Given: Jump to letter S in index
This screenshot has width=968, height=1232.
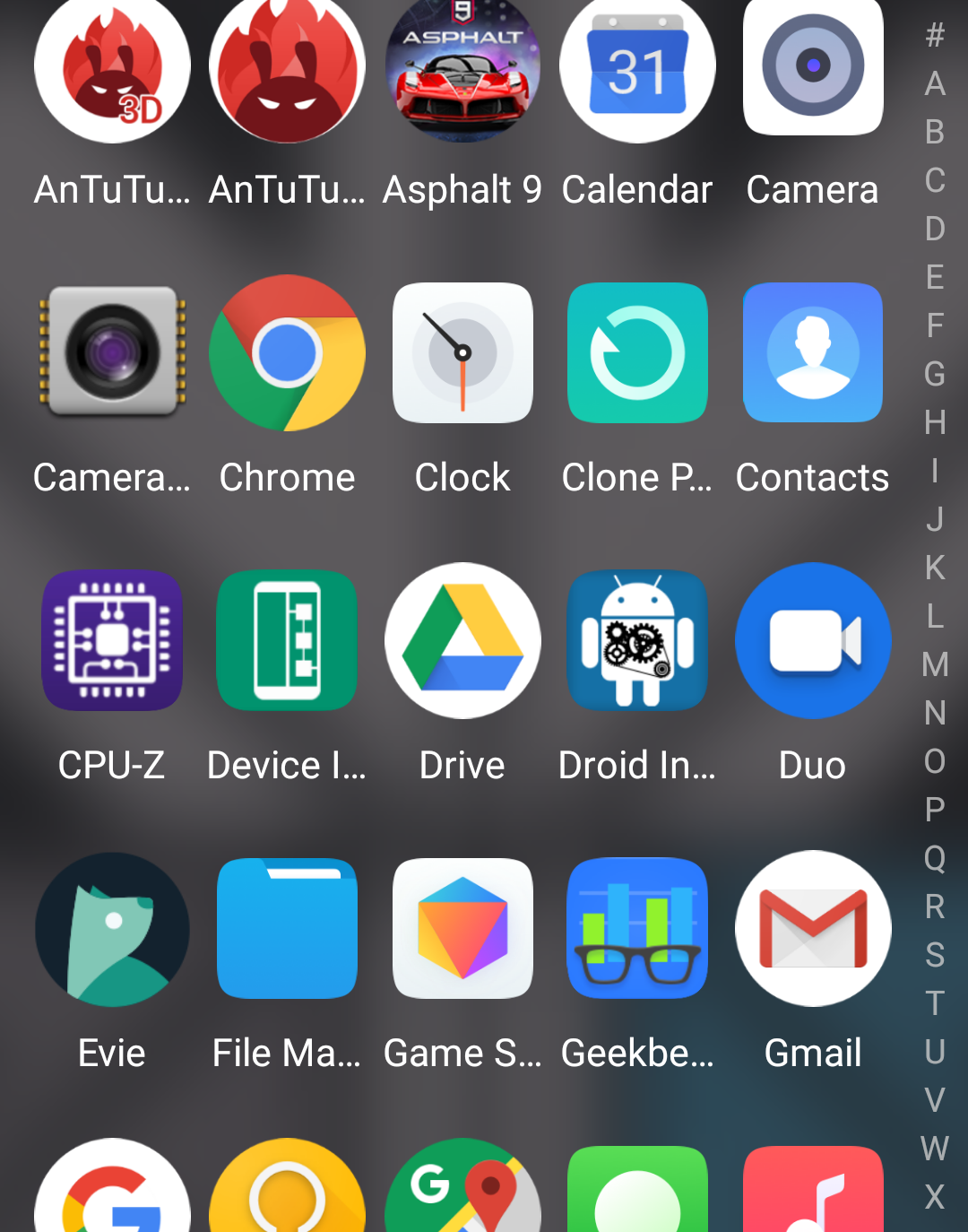Looking at the screenshot, I should coord(935,955).
